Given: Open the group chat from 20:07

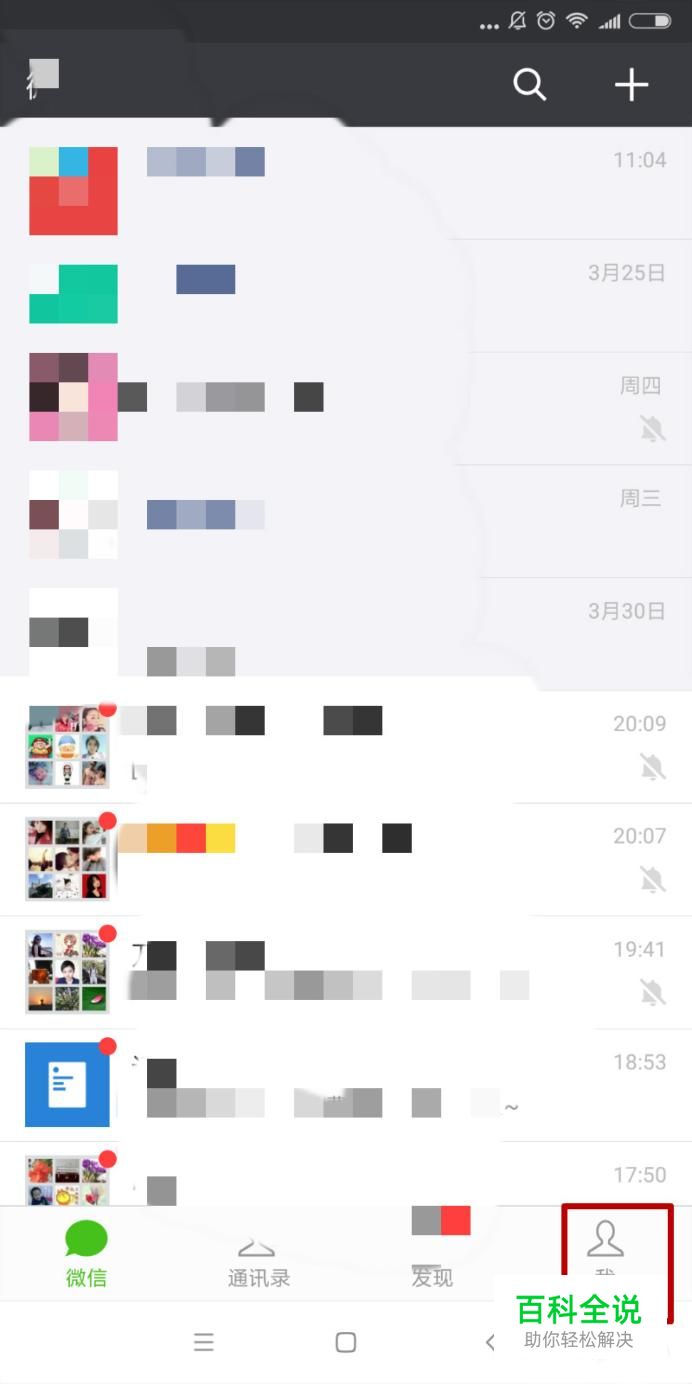Looking at the screenshot, I should tap(346, 860).
